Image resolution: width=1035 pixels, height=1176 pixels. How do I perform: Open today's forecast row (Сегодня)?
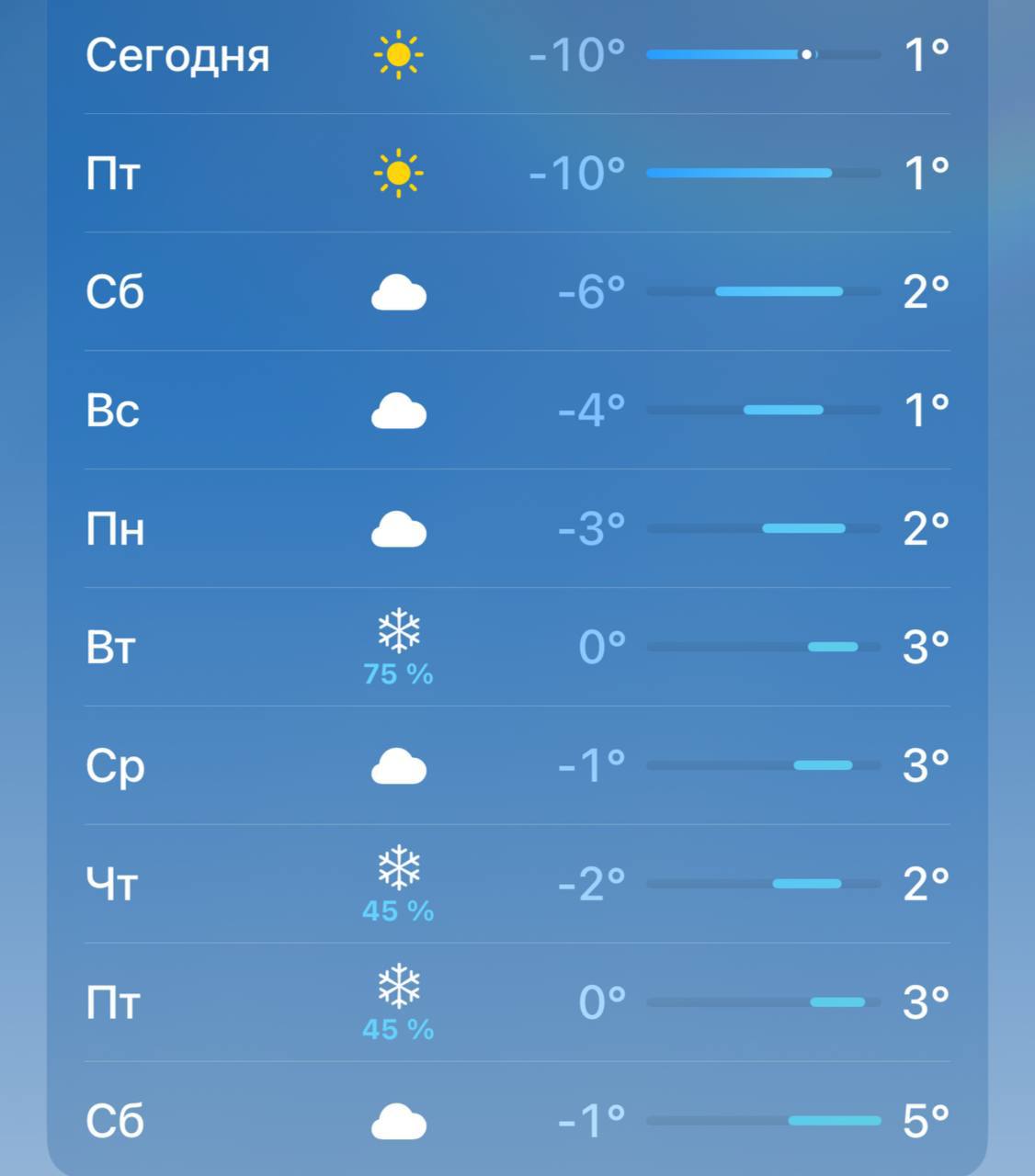point(517,55)
